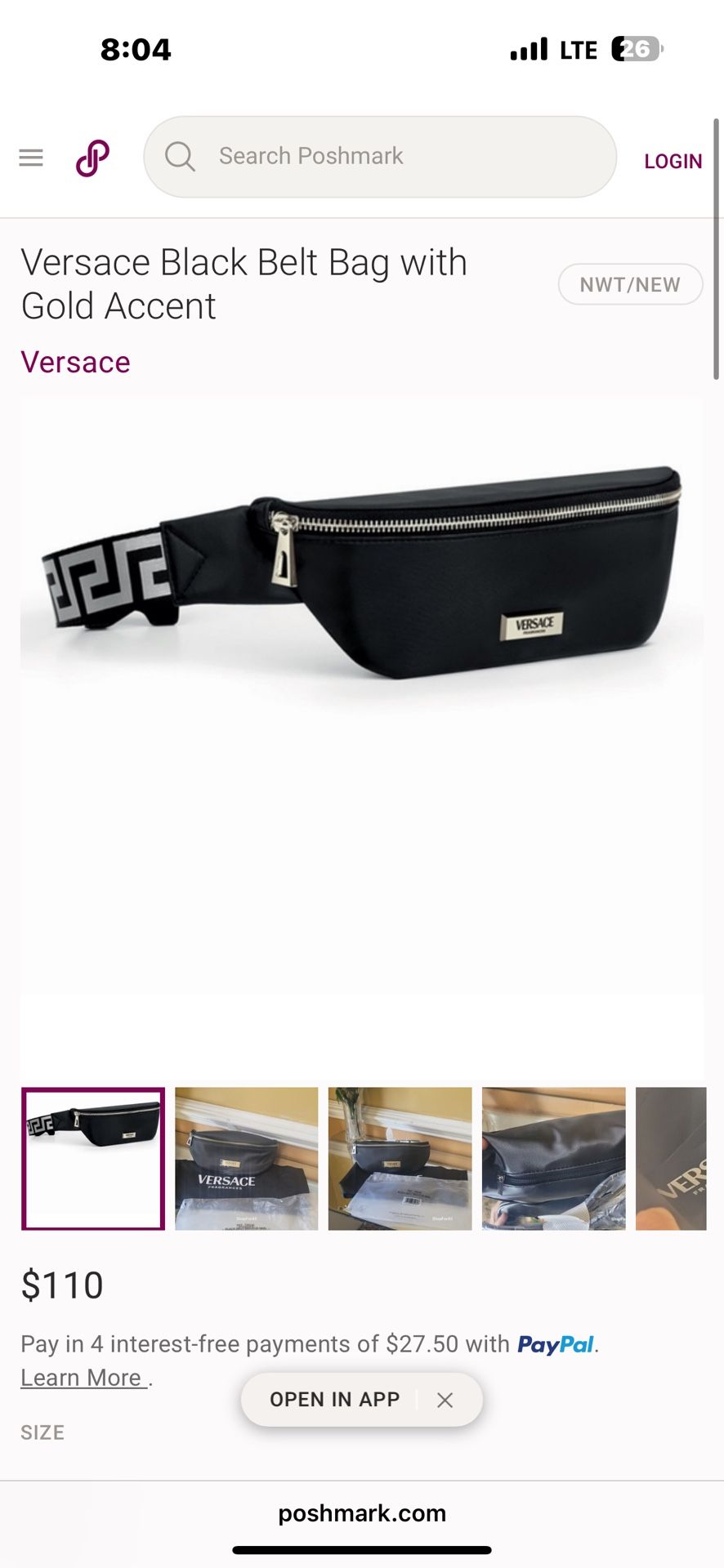Viewport: 724px width, 1568px height.
Task: Click the LTE signal indicator
Action: [578, 49]
